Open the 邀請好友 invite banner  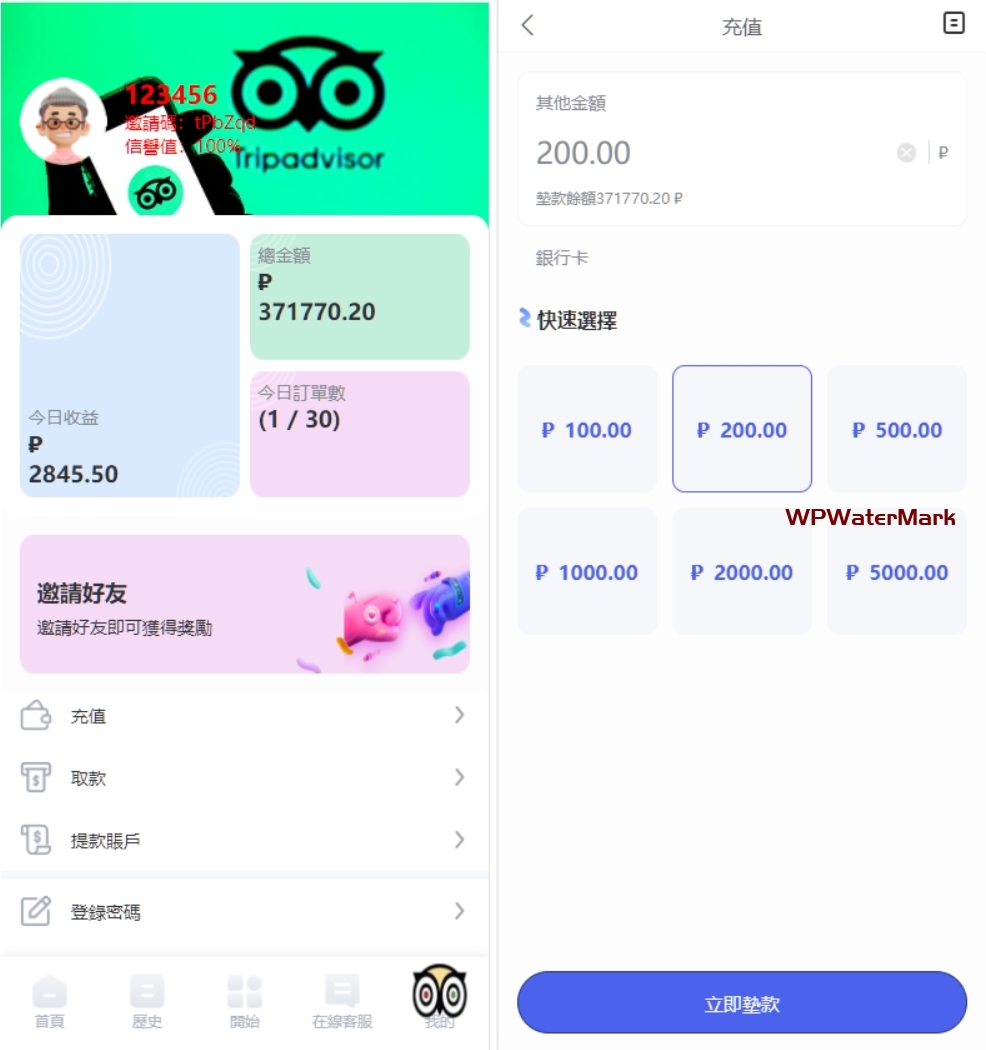click(244, 604)
